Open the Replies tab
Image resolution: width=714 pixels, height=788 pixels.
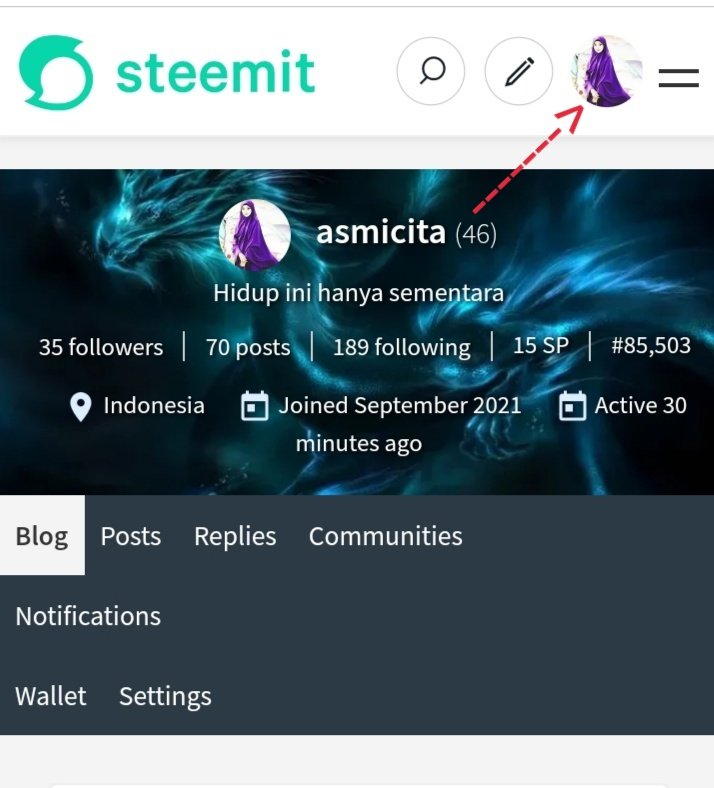(235, 536)
